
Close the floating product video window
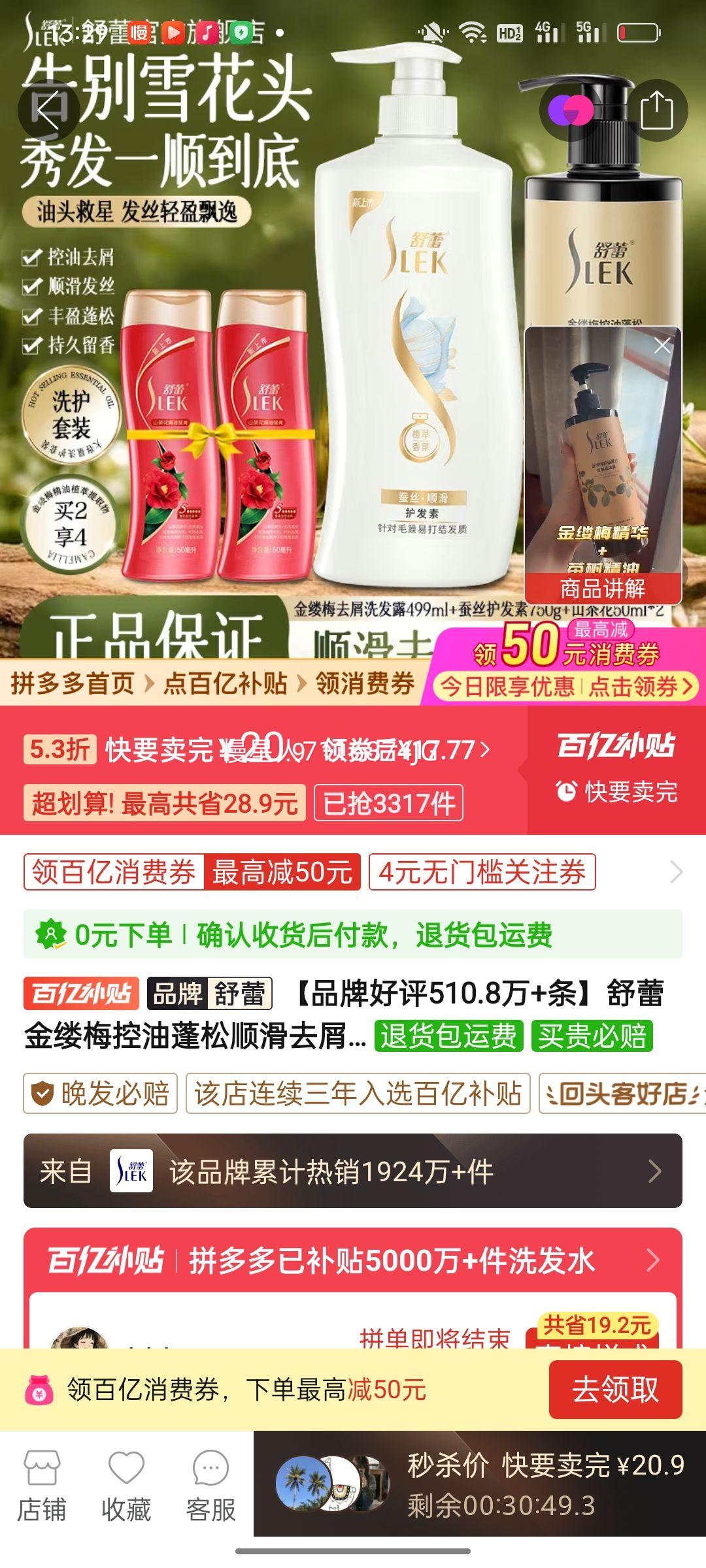click(x=662, y=346)
